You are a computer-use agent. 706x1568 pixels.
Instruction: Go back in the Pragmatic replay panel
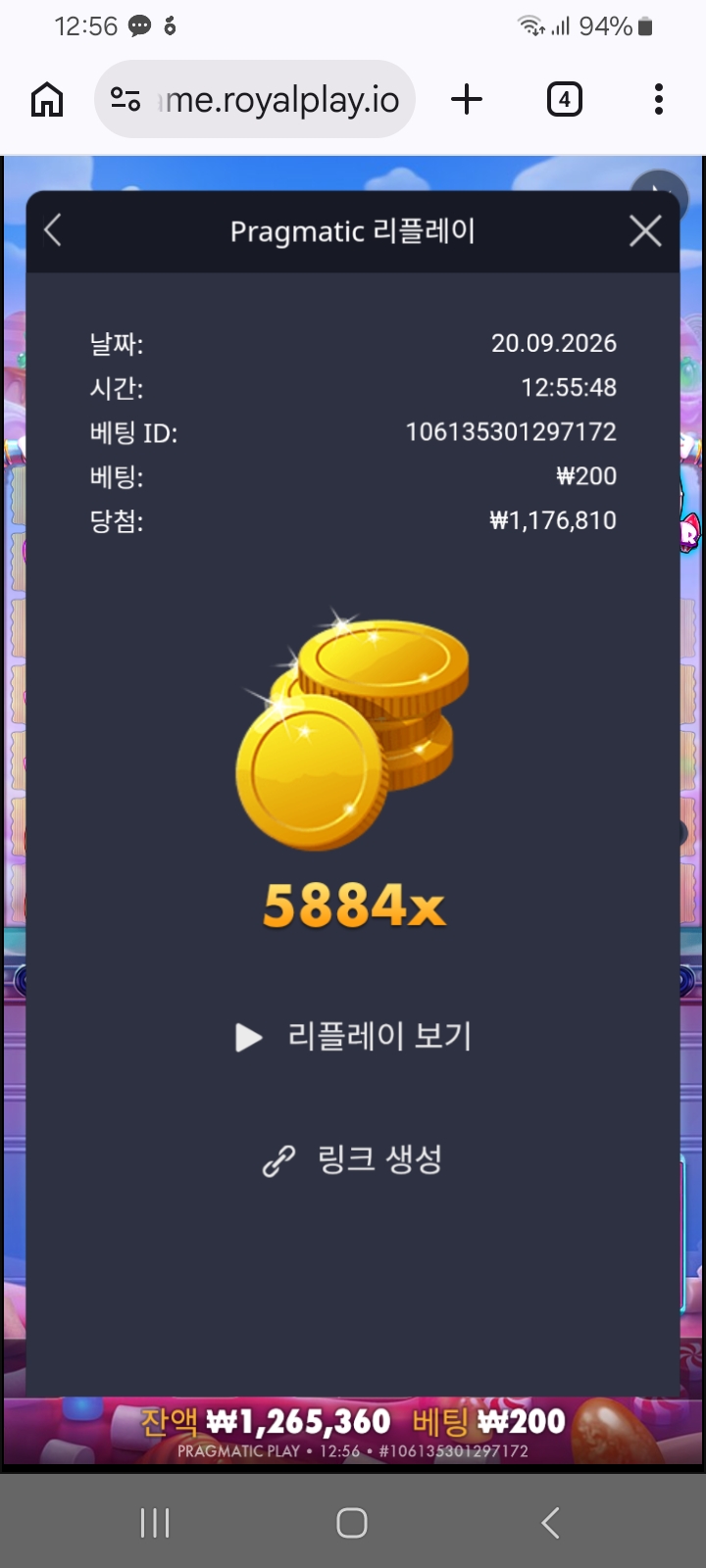pos(53,231)
